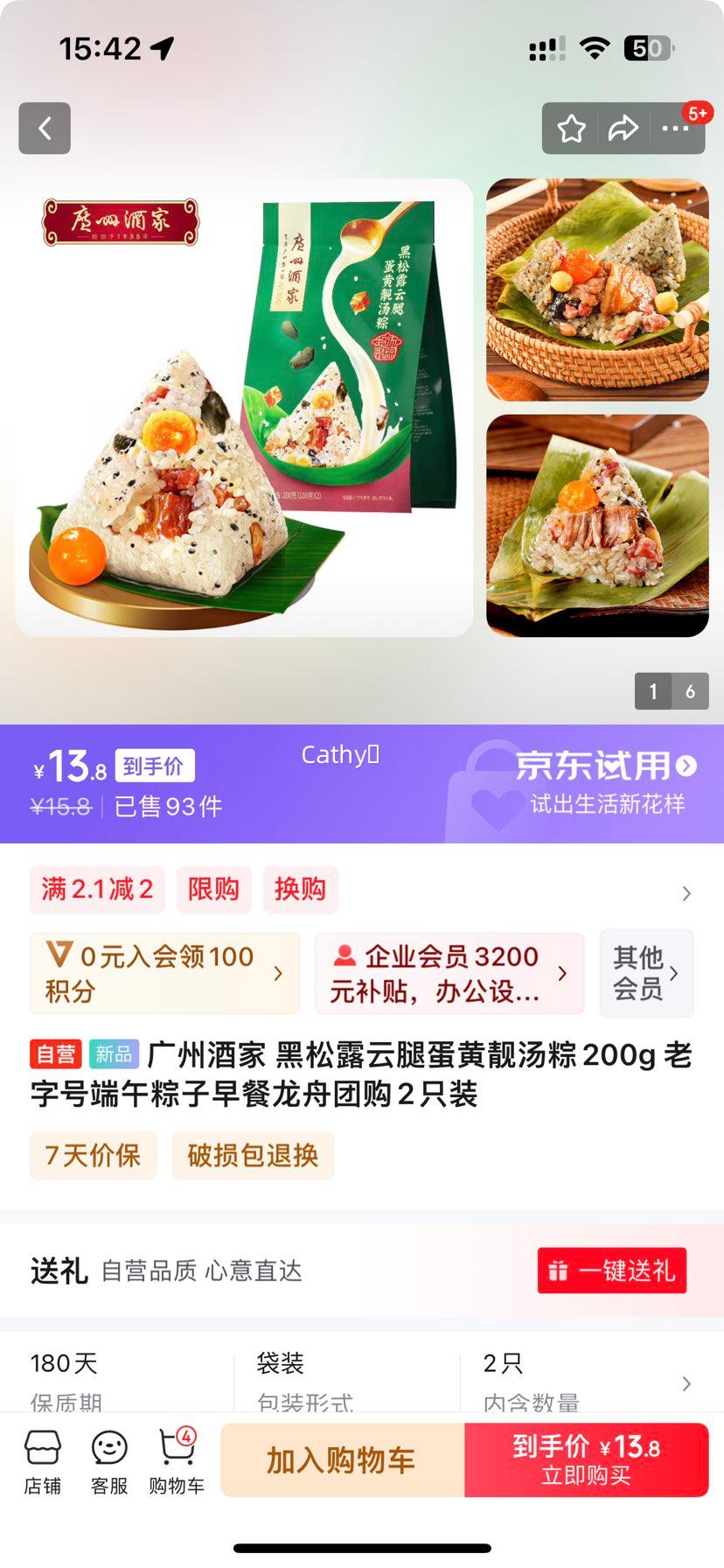The width and height of the screenshot is (724, 1568).
Task: Select the 自营 tag on product title
Action: tap(55, 1055)
